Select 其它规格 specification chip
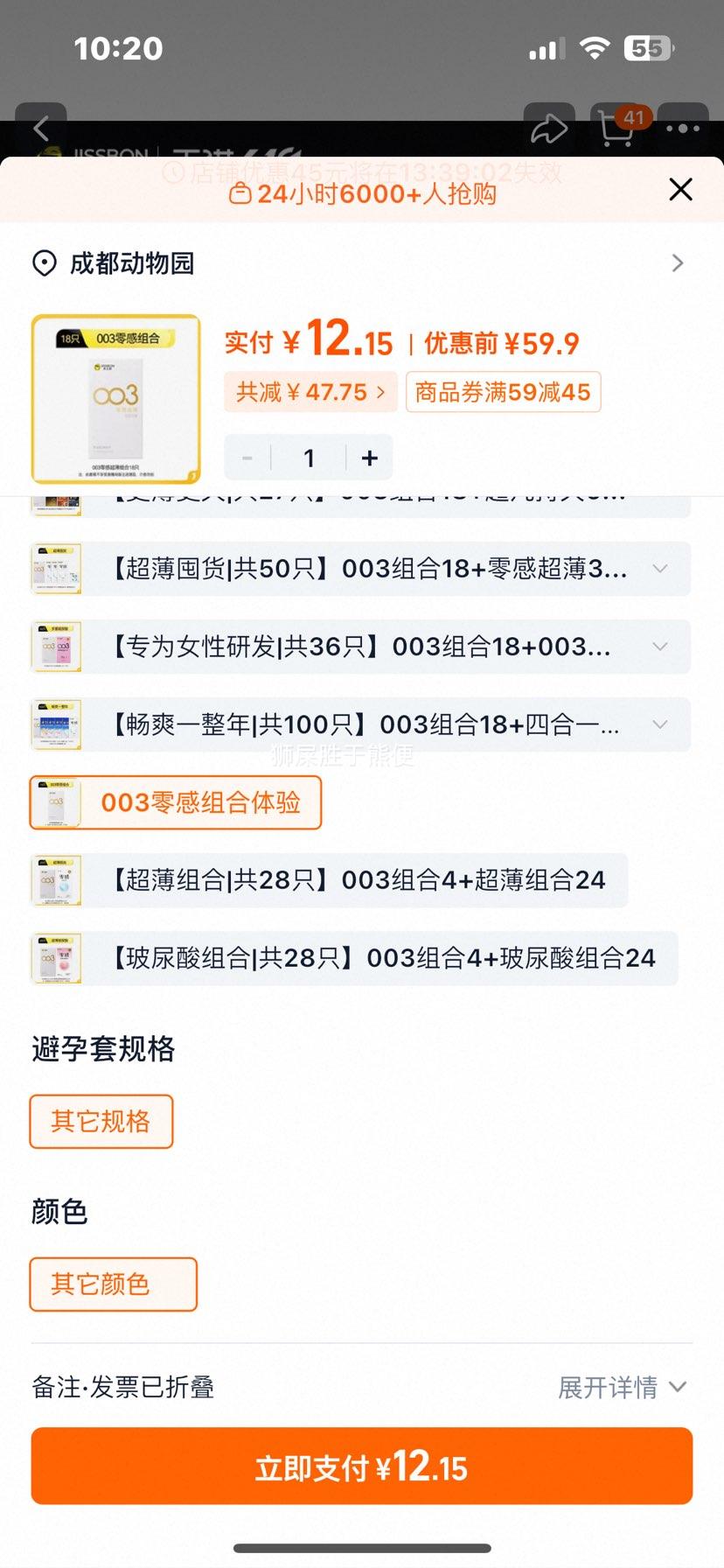724x1568 pixels. tap(101, 1121)
